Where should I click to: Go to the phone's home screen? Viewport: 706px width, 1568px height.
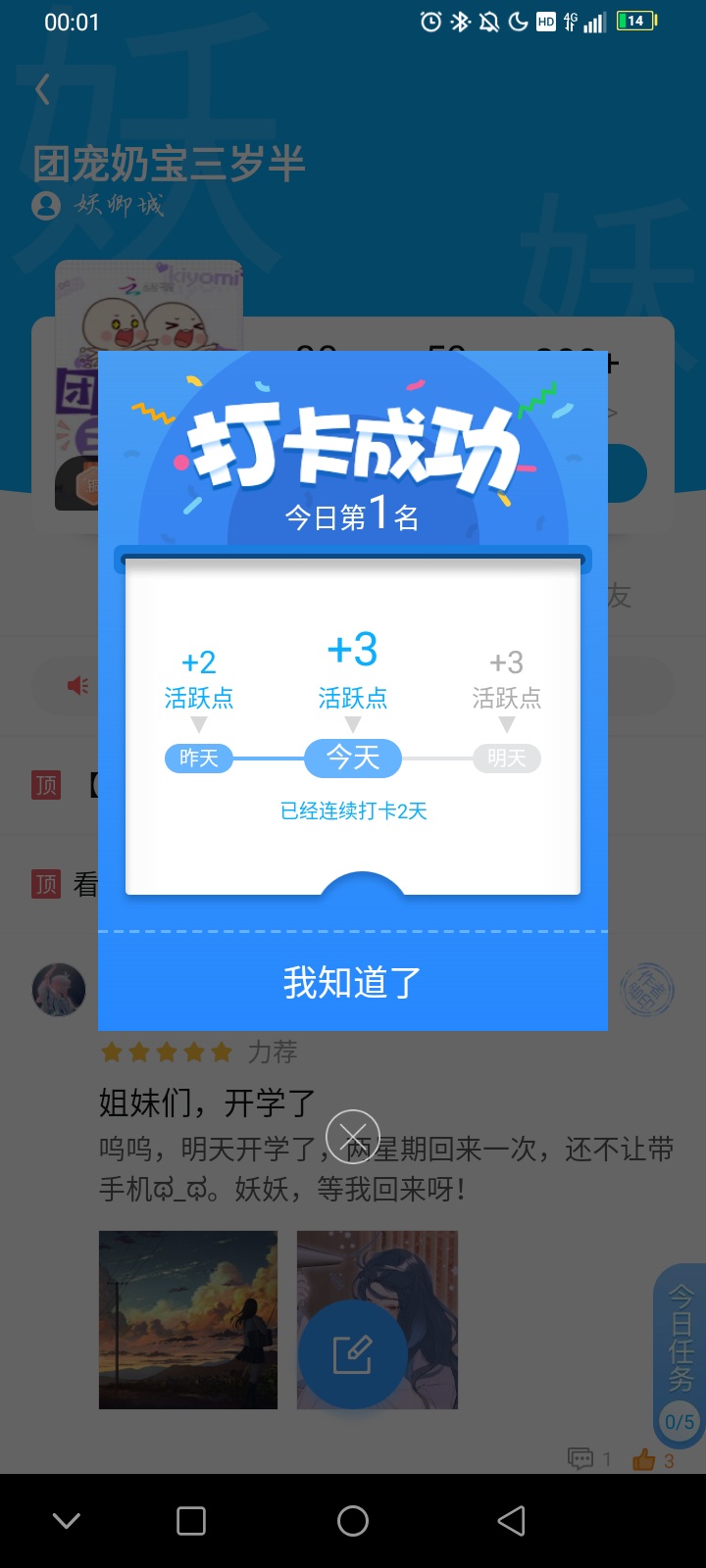click(353, 1521)
